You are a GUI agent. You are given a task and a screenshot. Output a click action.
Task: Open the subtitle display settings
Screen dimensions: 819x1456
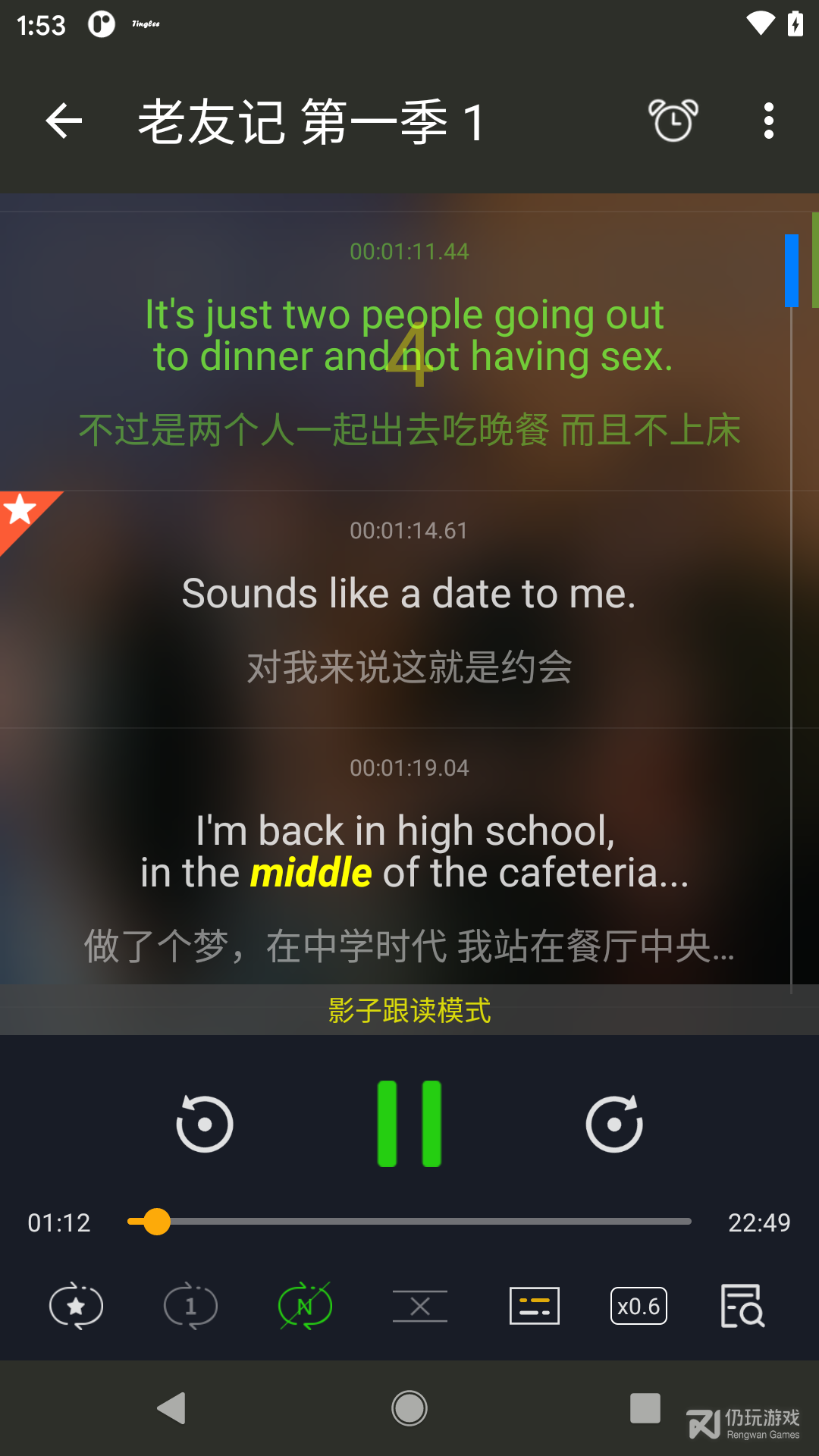tap(535, 1306)
